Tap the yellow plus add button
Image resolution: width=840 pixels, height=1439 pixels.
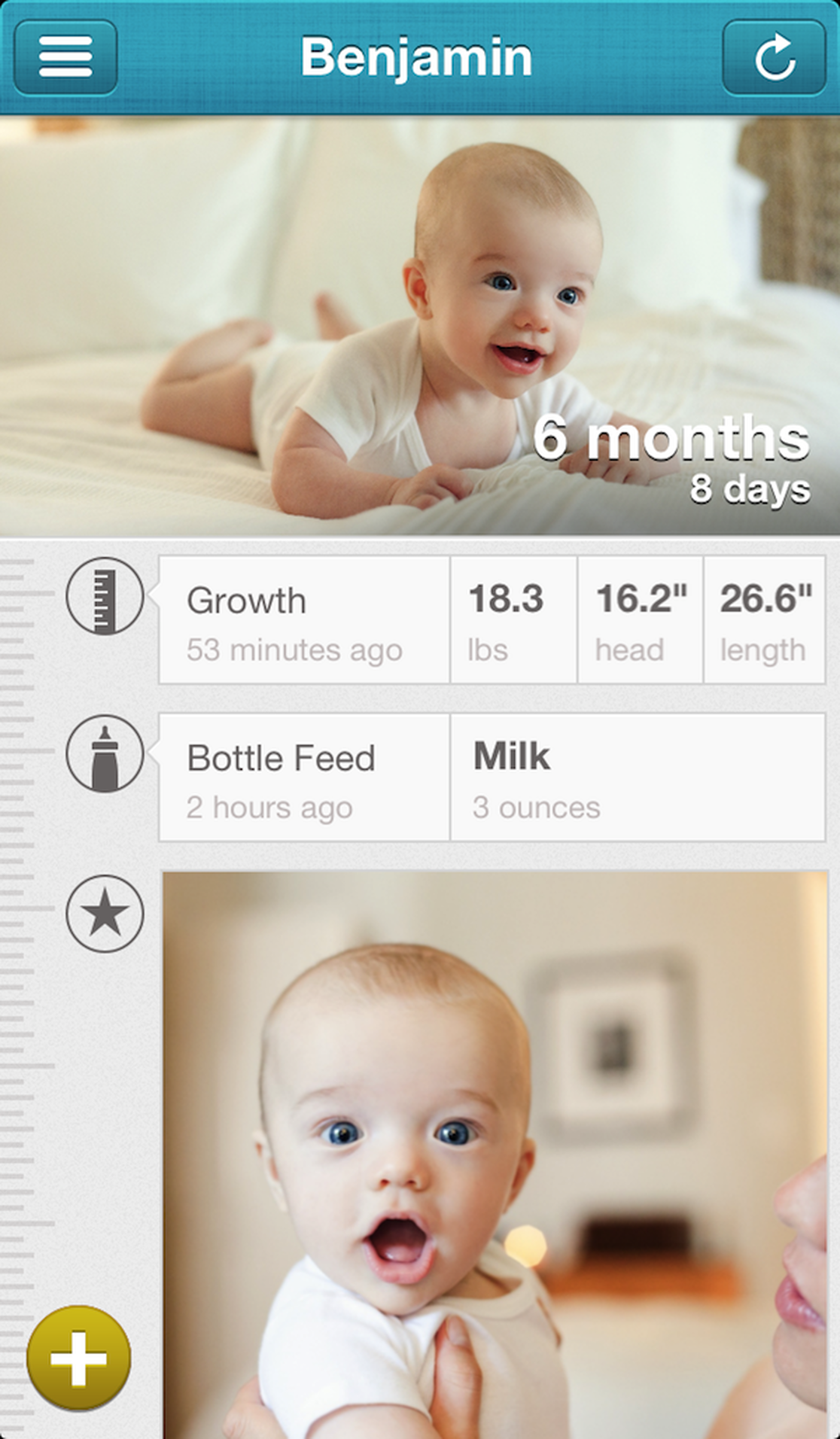(78, 1358)
